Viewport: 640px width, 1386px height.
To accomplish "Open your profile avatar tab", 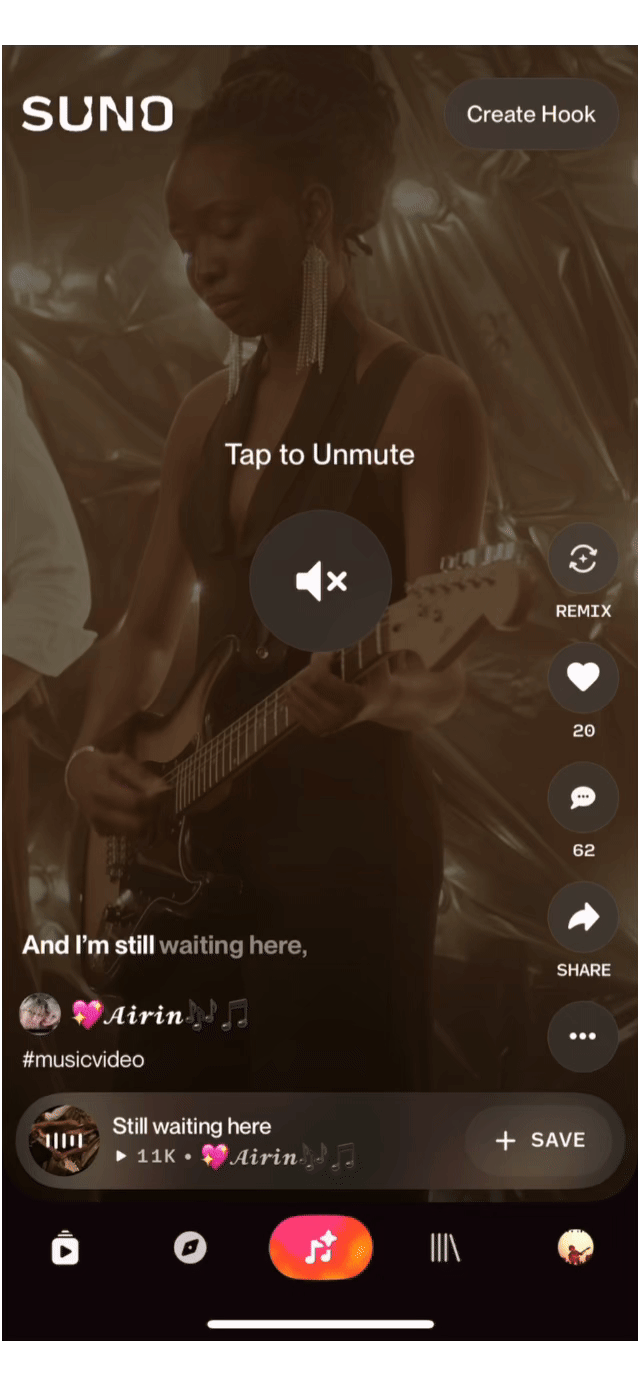I will (x=575, y=1247).
